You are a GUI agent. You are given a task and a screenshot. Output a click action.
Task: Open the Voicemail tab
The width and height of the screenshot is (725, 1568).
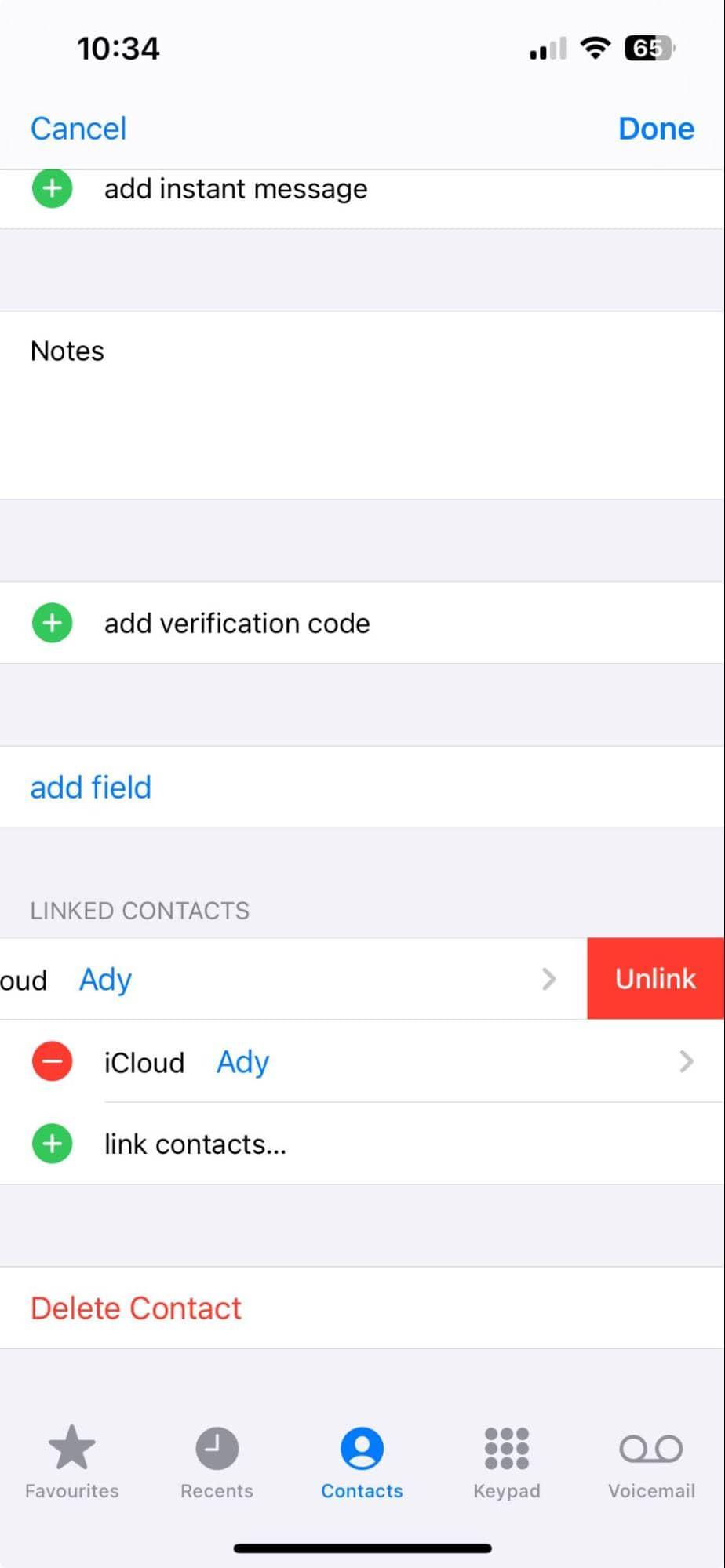pyautogui.click(x=651, y=1461)
